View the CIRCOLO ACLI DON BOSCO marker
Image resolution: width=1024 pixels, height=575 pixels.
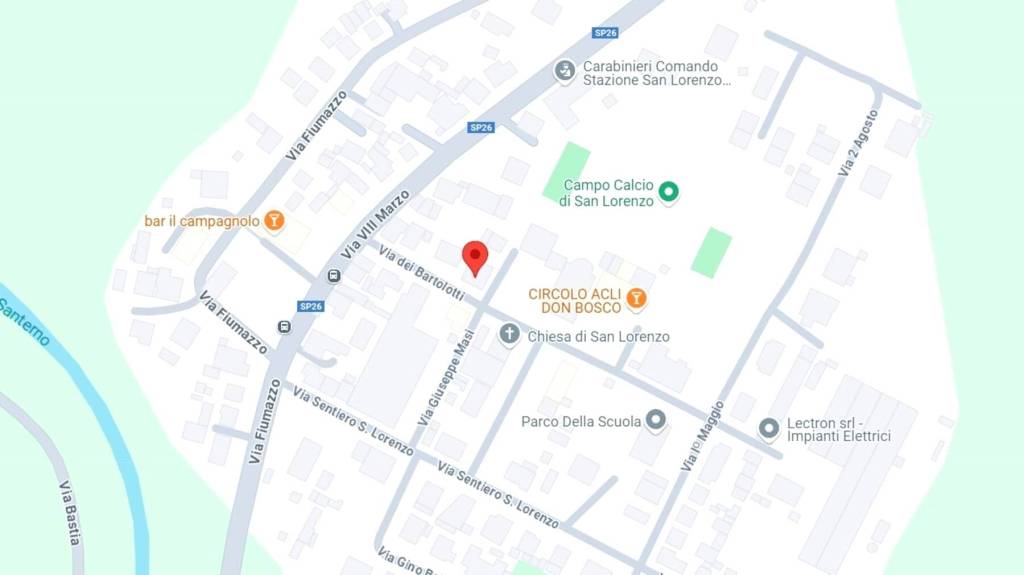(636, 298)
